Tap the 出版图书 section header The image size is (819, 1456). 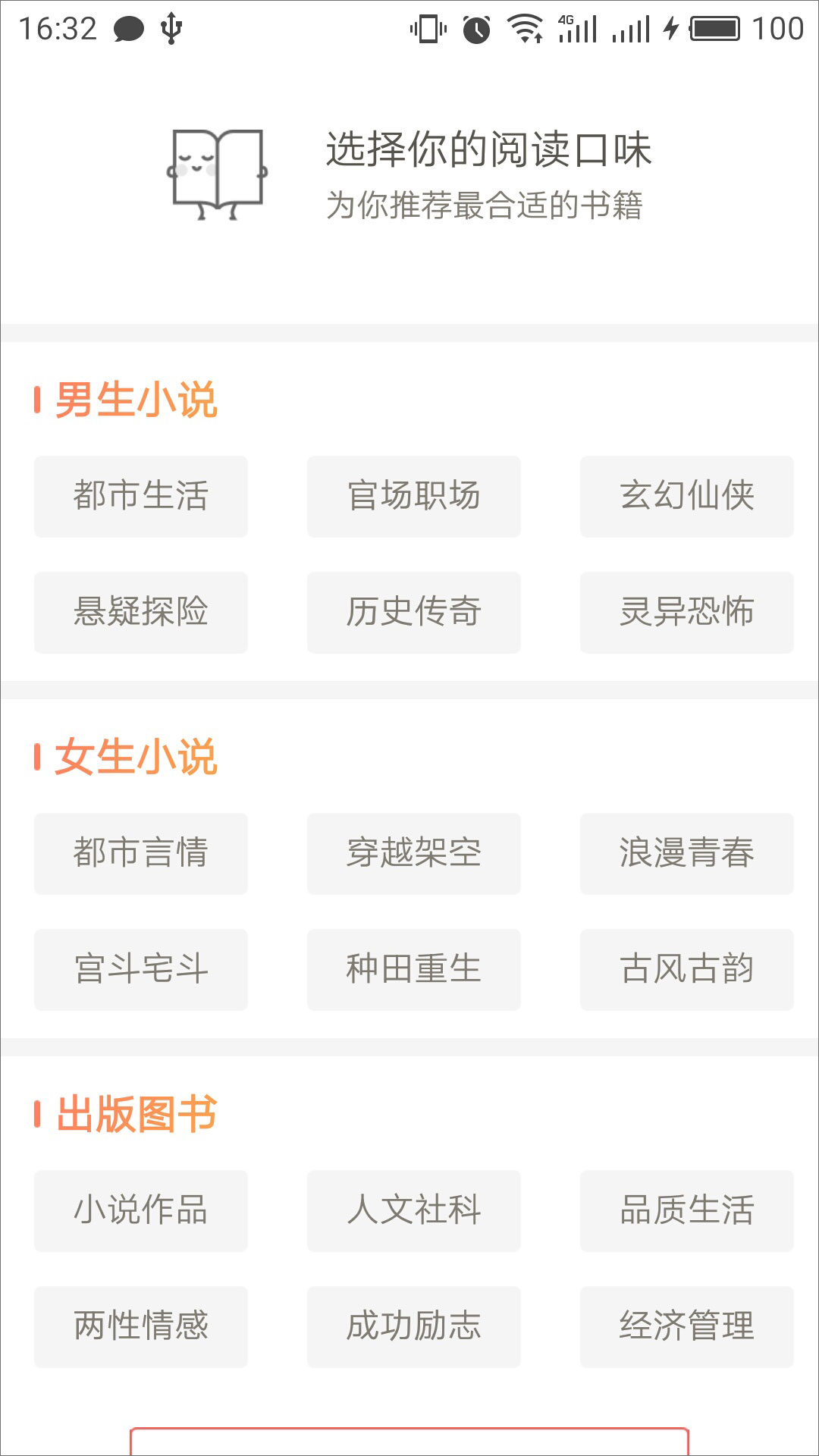tap(127, 1115)
